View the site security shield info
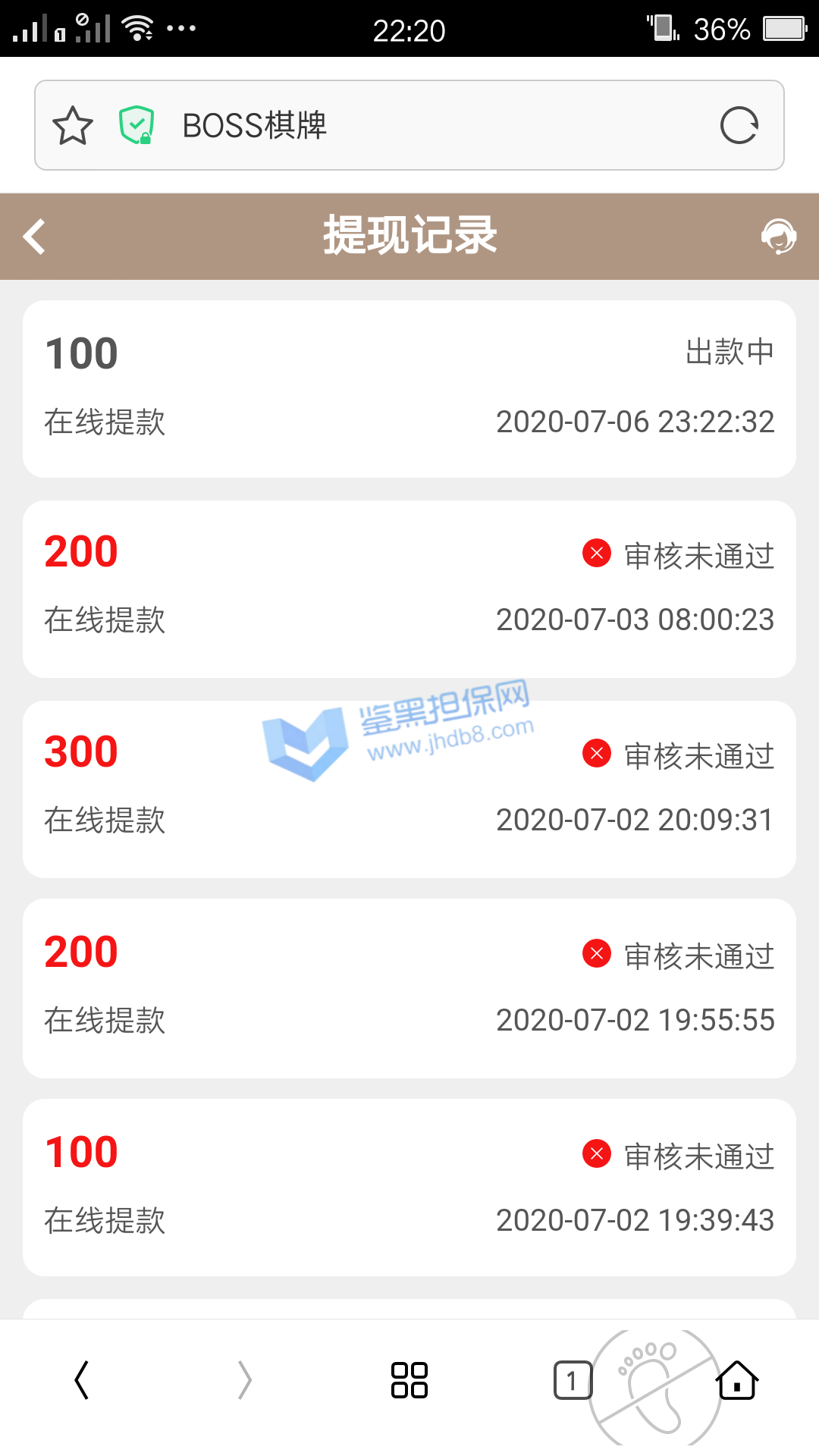Screen dimensions: 819x1456 (x=136, y=126)
